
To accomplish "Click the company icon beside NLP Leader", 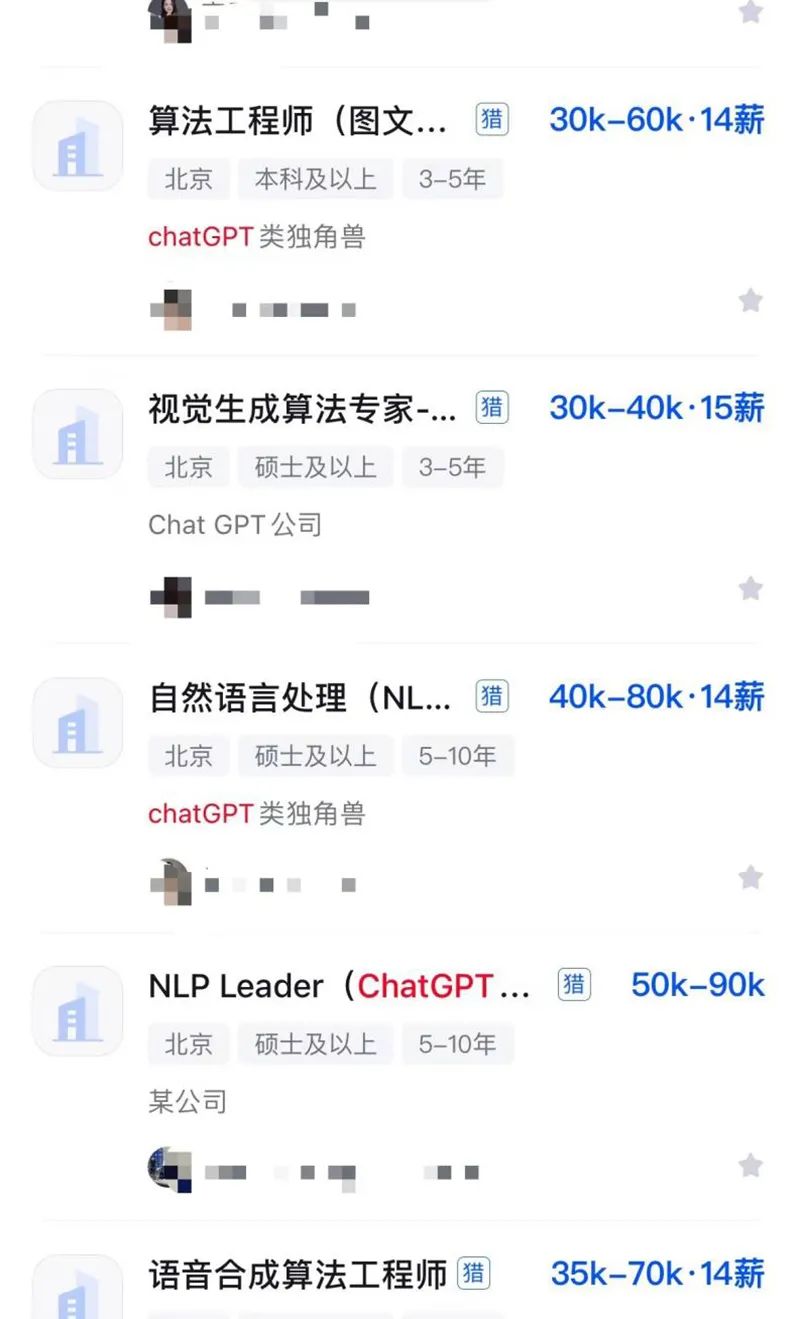I will click(77, 1010).
